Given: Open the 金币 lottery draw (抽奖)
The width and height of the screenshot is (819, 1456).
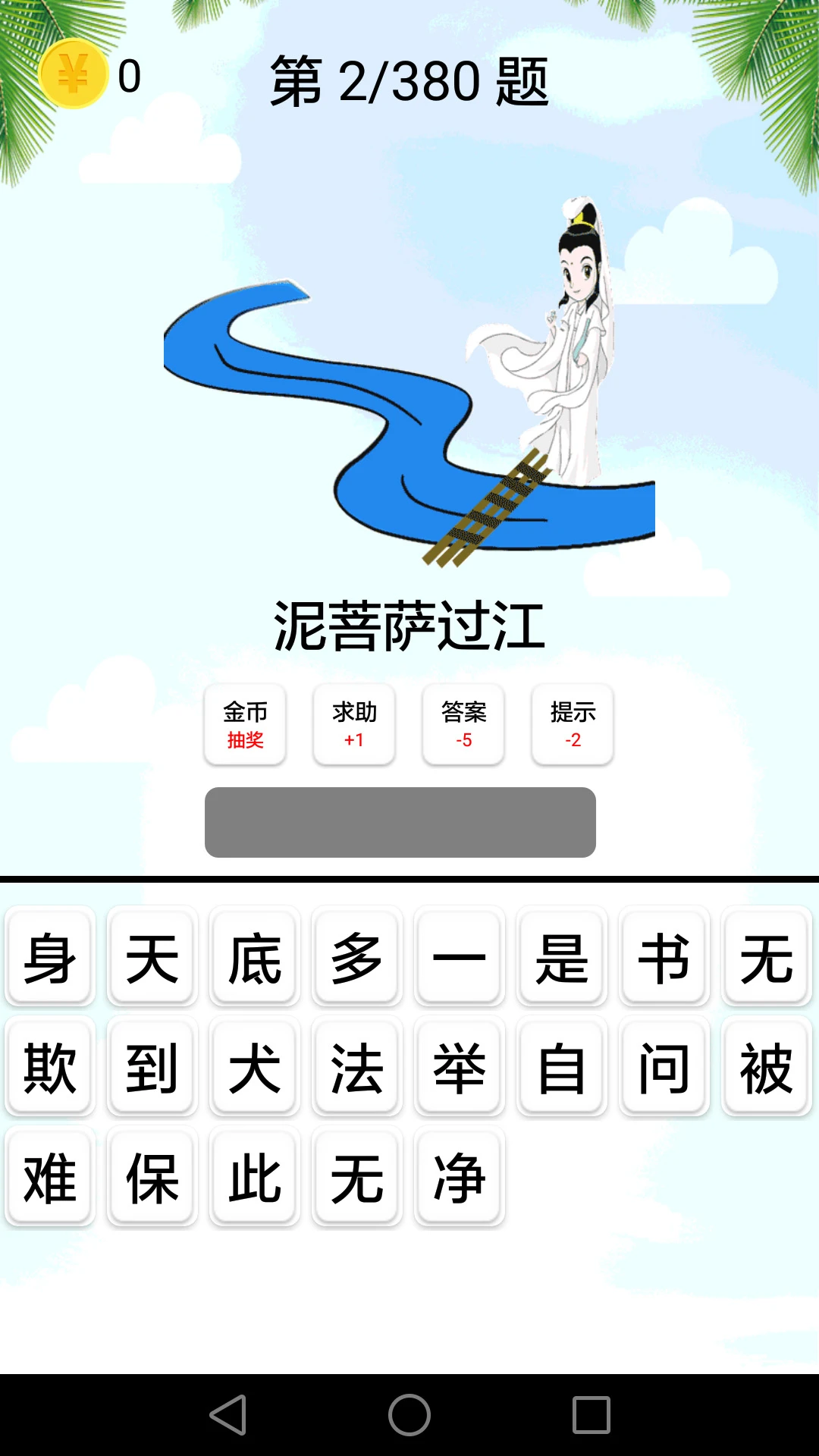Looking at the screenshot, I should (x=246, y=724).
